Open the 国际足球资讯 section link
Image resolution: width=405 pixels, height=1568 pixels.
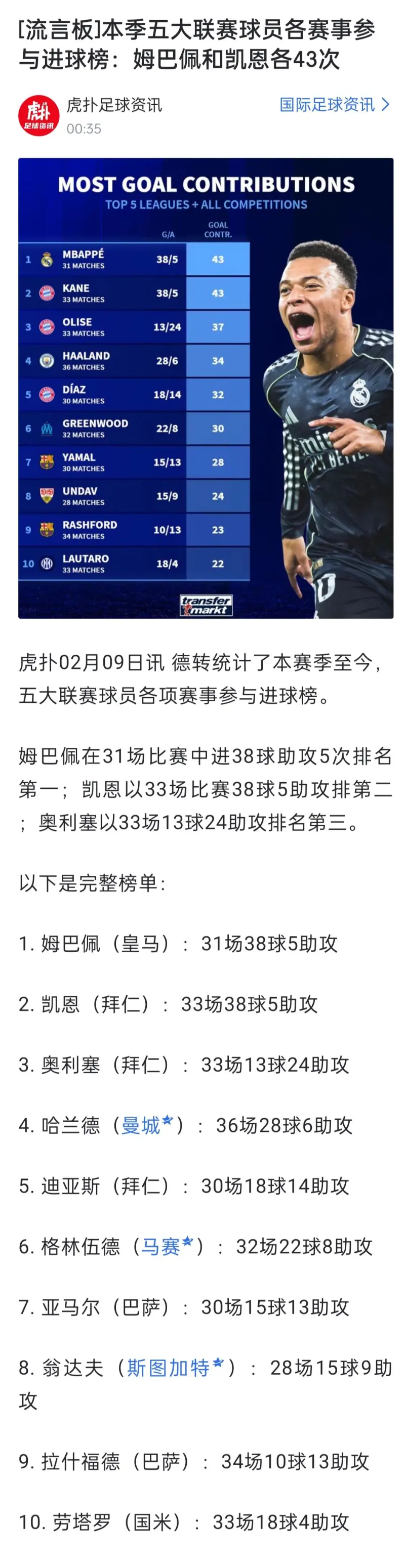pos(333,105)
